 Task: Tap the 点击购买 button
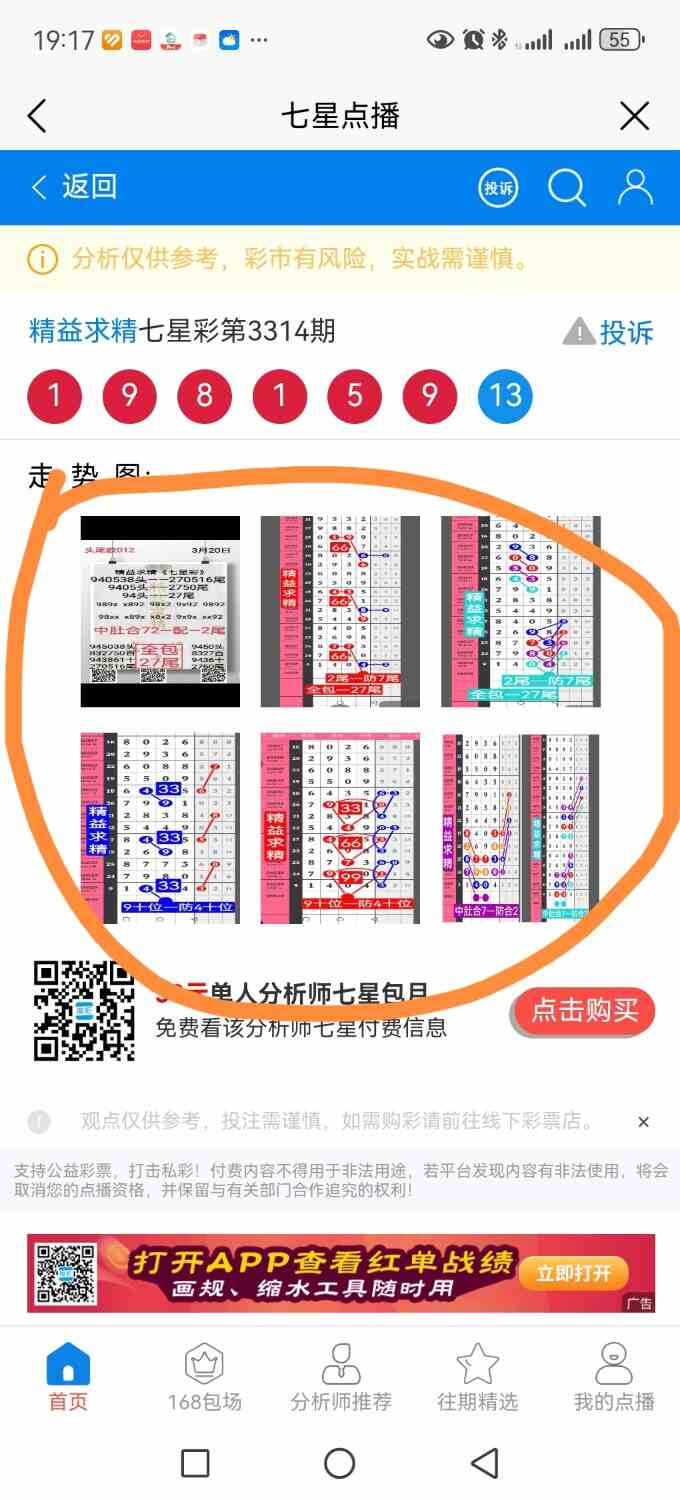click(x=584, y=1010)
